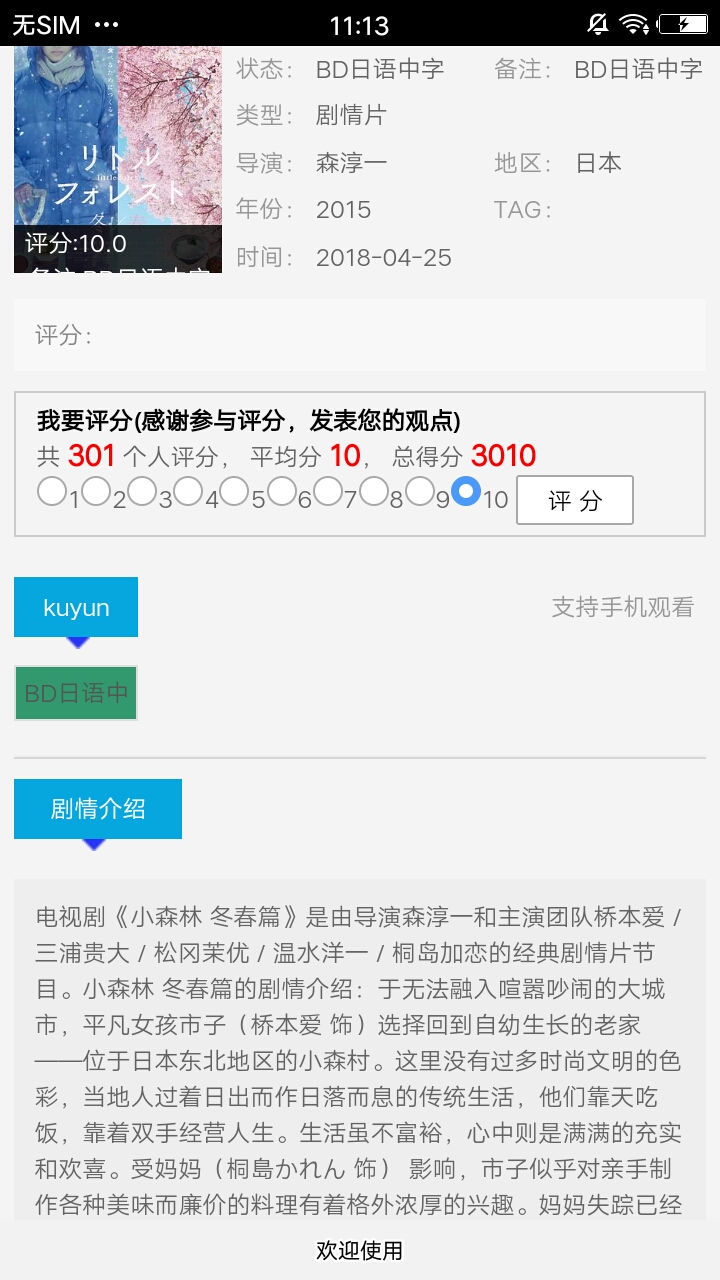View director 森淳一's page
Image resolution: width=720 pixels, height=1280 pixels.
pos(347,163)
